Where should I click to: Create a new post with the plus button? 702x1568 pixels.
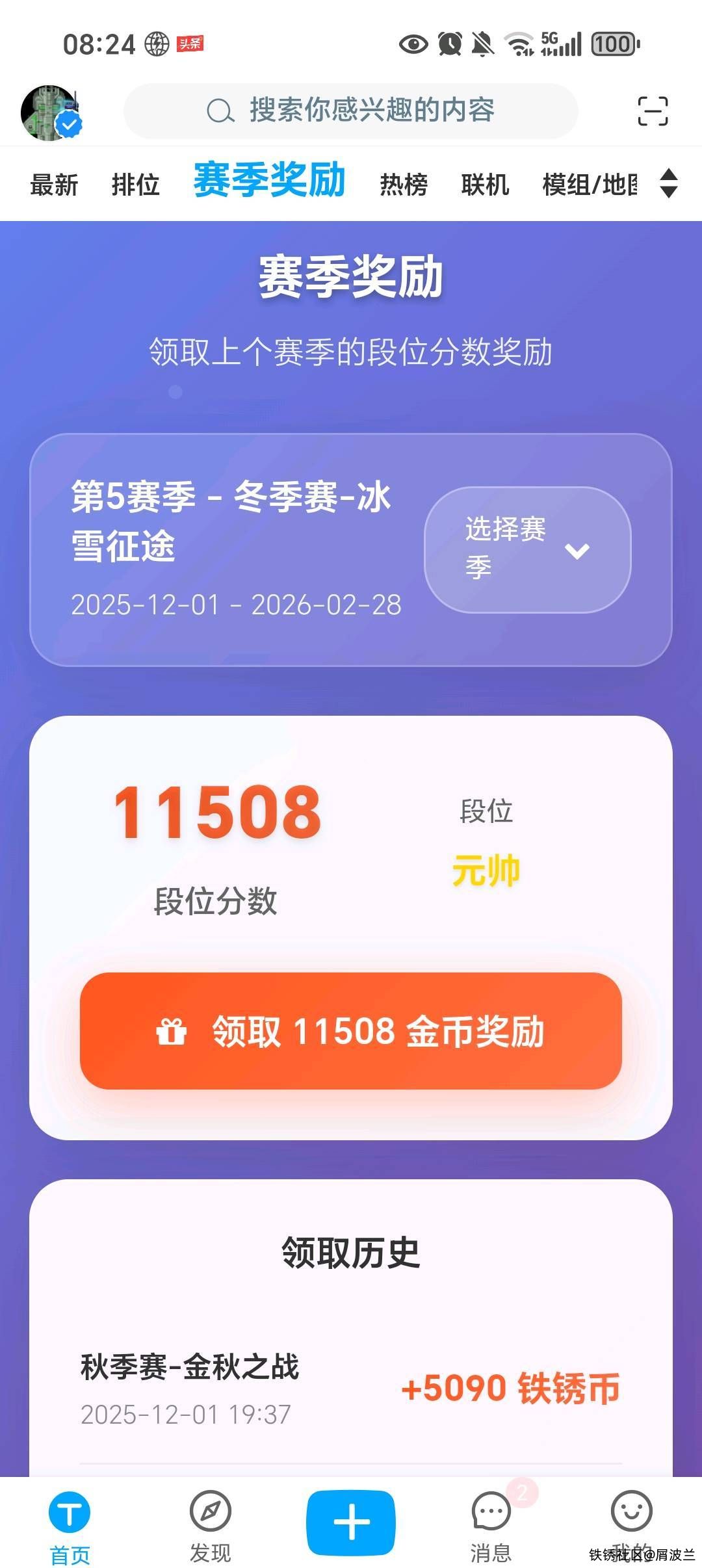(x=351, y=1522)
